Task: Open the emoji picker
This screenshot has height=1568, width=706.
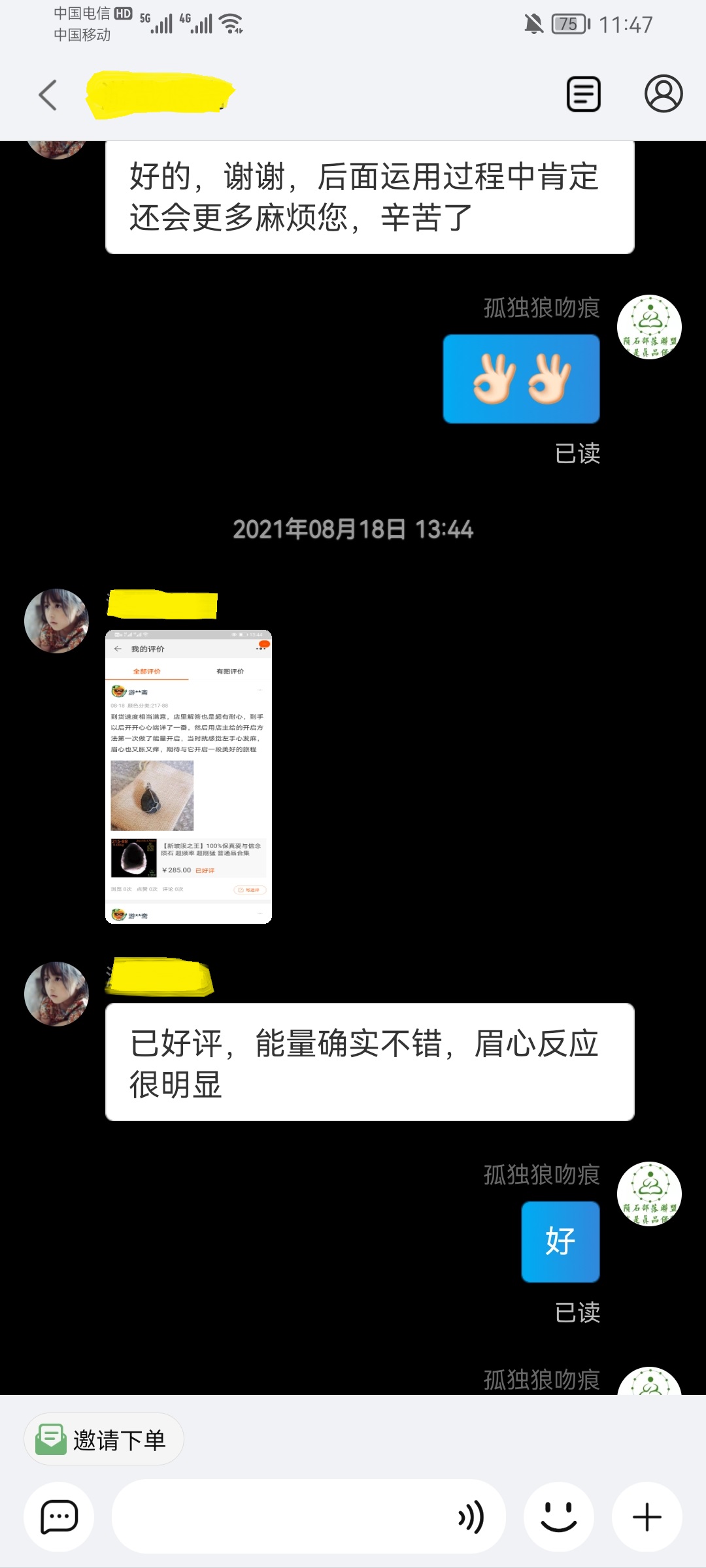Action: click(559, 1516)
